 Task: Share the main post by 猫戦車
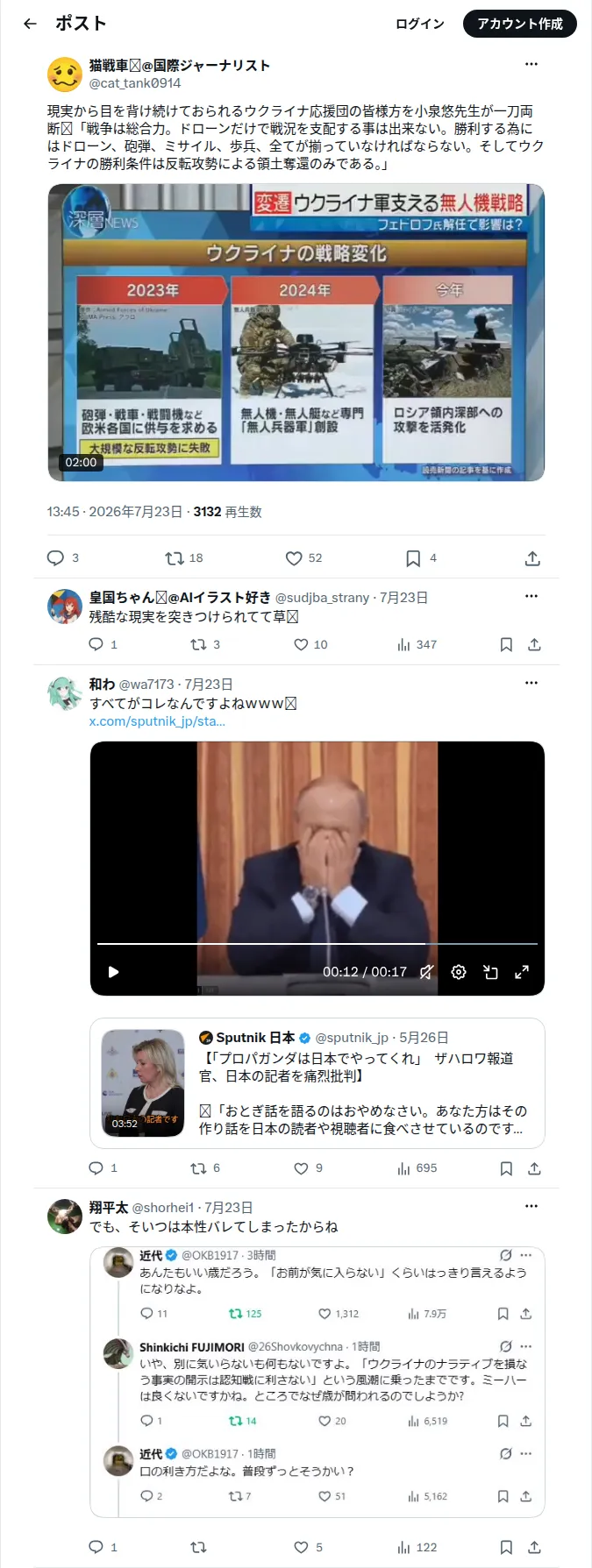coord(532,557)
